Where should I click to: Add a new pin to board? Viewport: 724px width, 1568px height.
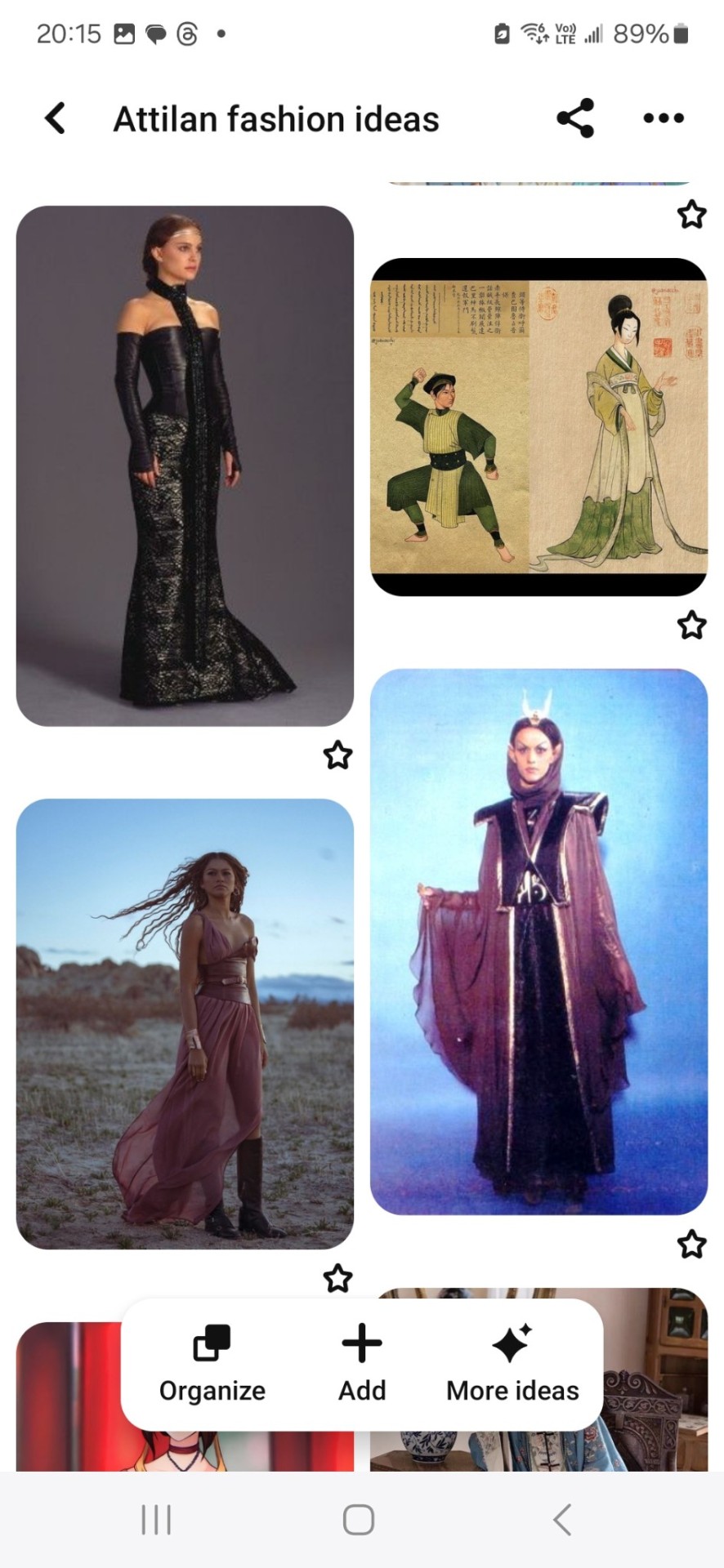coord(362,1363)
